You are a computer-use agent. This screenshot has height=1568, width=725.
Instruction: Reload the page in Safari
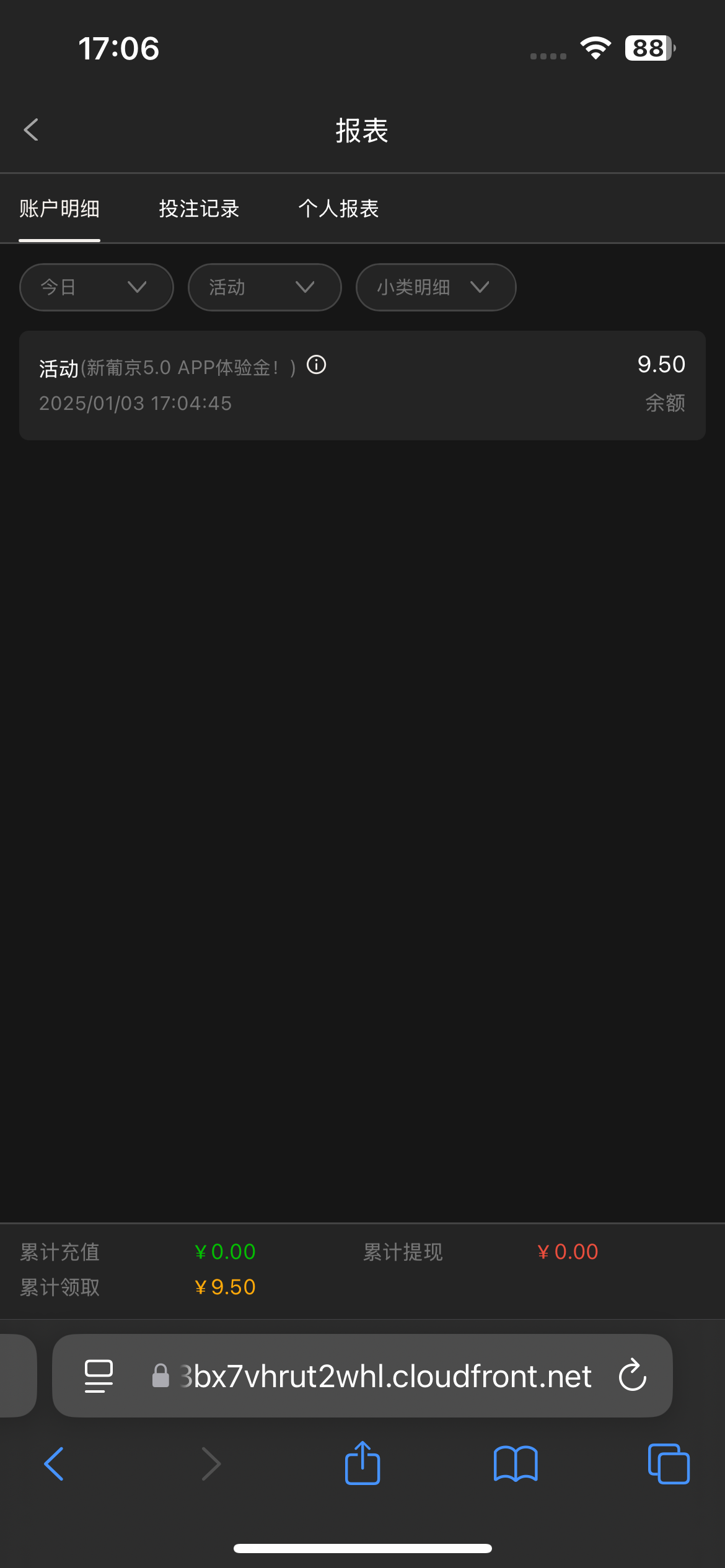coord(633,1375)
